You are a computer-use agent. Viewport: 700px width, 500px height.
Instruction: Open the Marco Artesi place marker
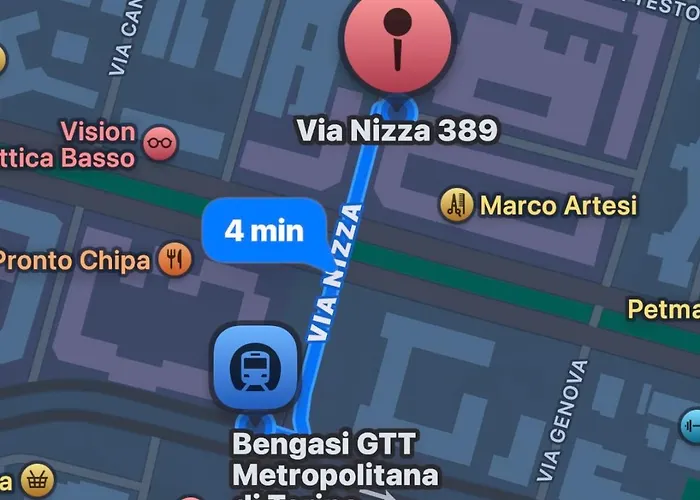click(x=457, y=206)
